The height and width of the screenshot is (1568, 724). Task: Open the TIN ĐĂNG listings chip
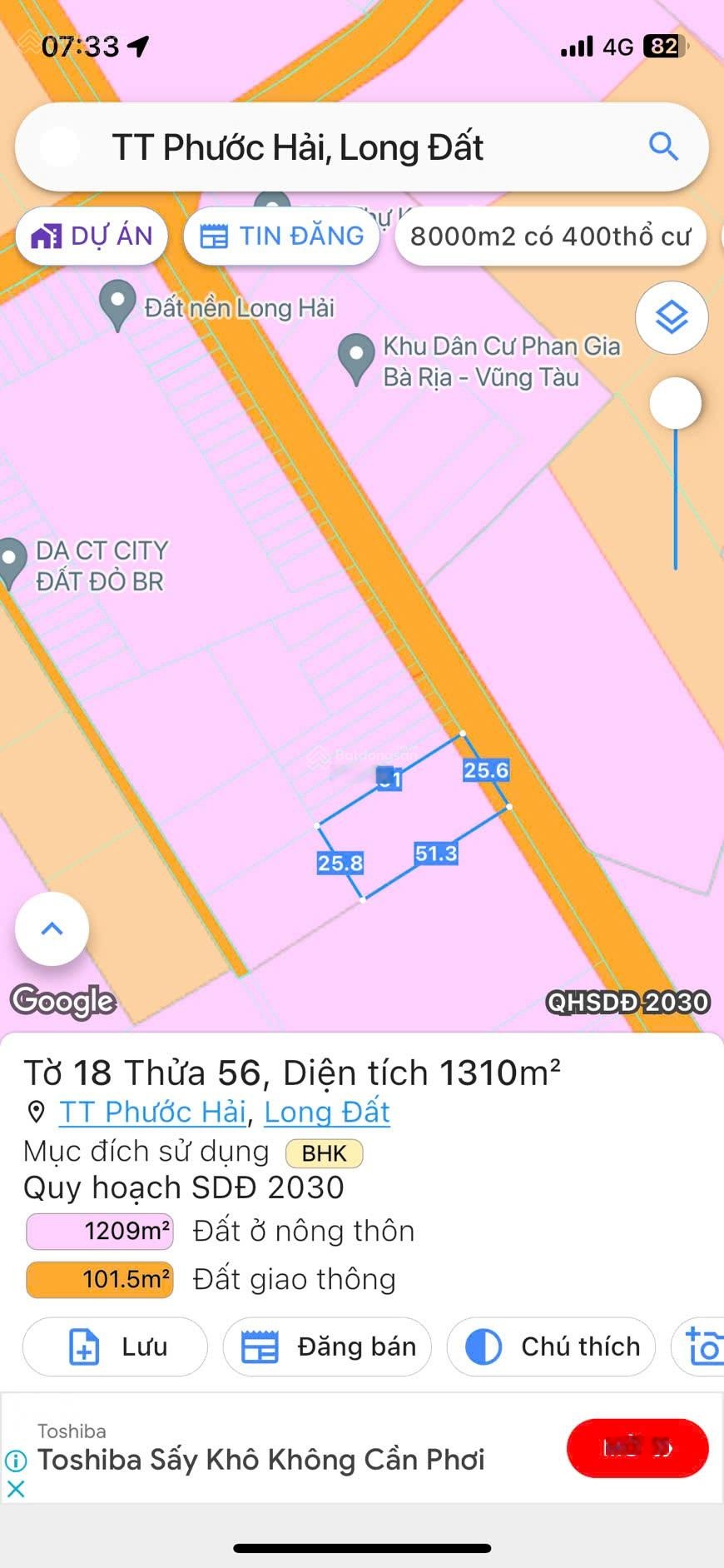click(282, 236)
